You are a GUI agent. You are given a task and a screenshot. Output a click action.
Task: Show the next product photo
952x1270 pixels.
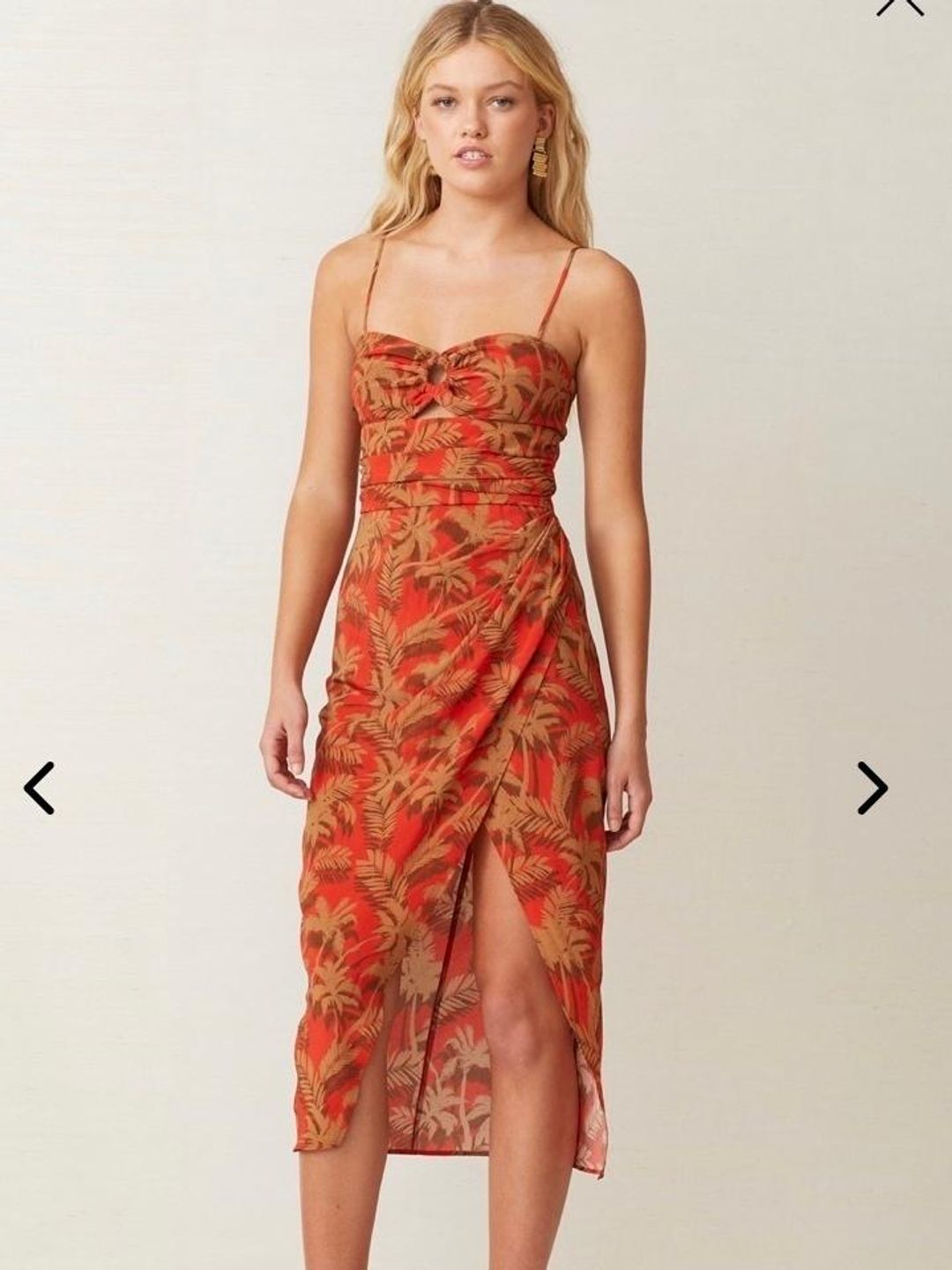tap(872, 787)
